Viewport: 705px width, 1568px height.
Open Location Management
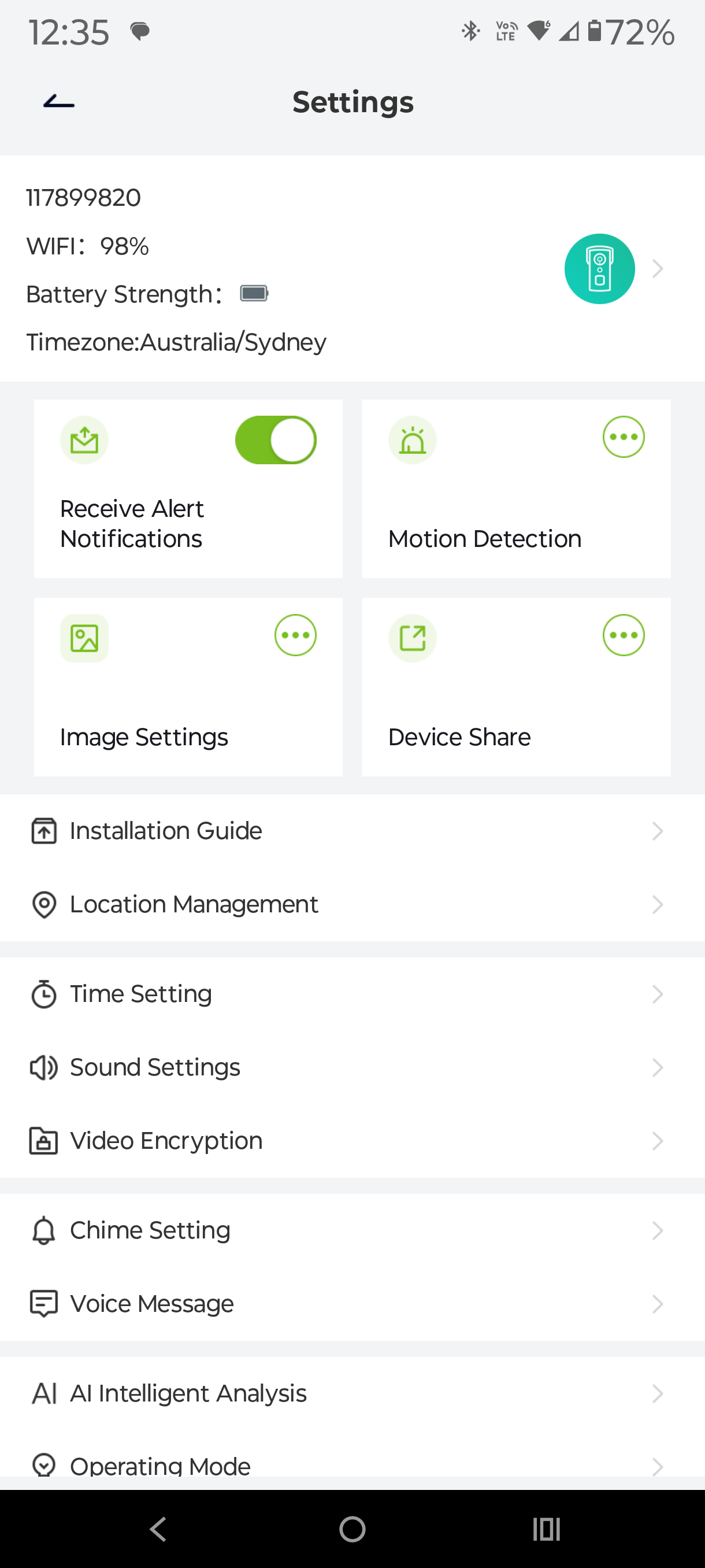tap(352, 904)
